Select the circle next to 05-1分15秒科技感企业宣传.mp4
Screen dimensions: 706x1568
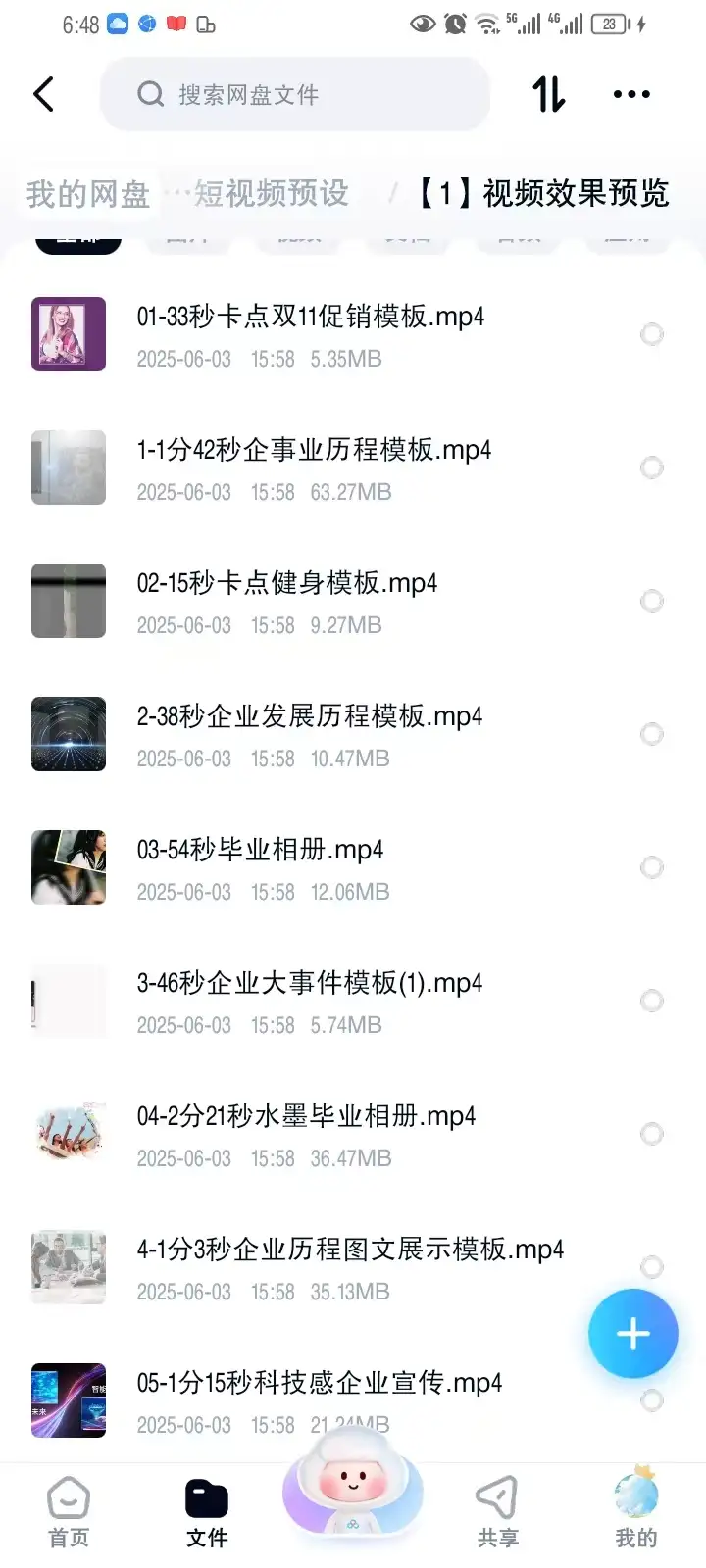tap(652, 1400)
